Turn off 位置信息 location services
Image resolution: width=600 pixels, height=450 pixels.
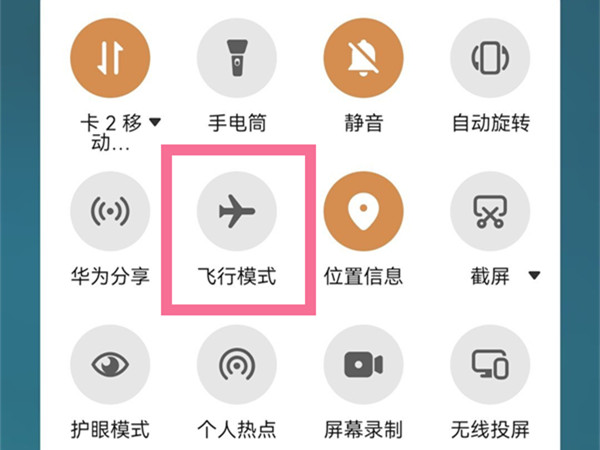363,212
